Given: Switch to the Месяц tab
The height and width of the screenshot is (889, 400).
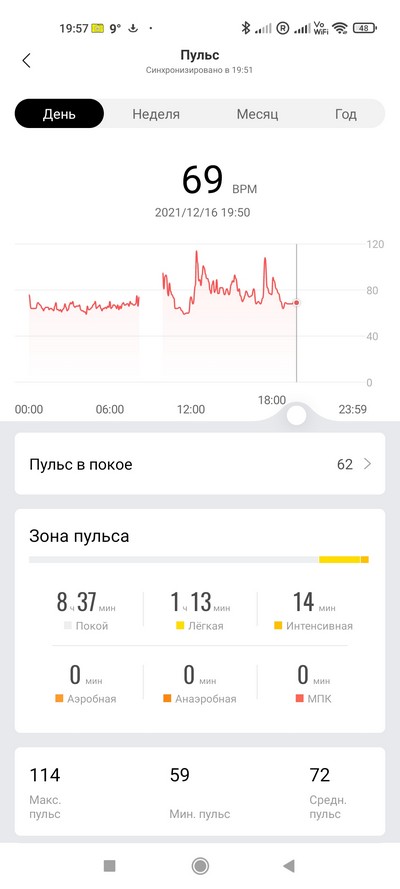Looking at the screenshot, I should (x=257, y=114).
